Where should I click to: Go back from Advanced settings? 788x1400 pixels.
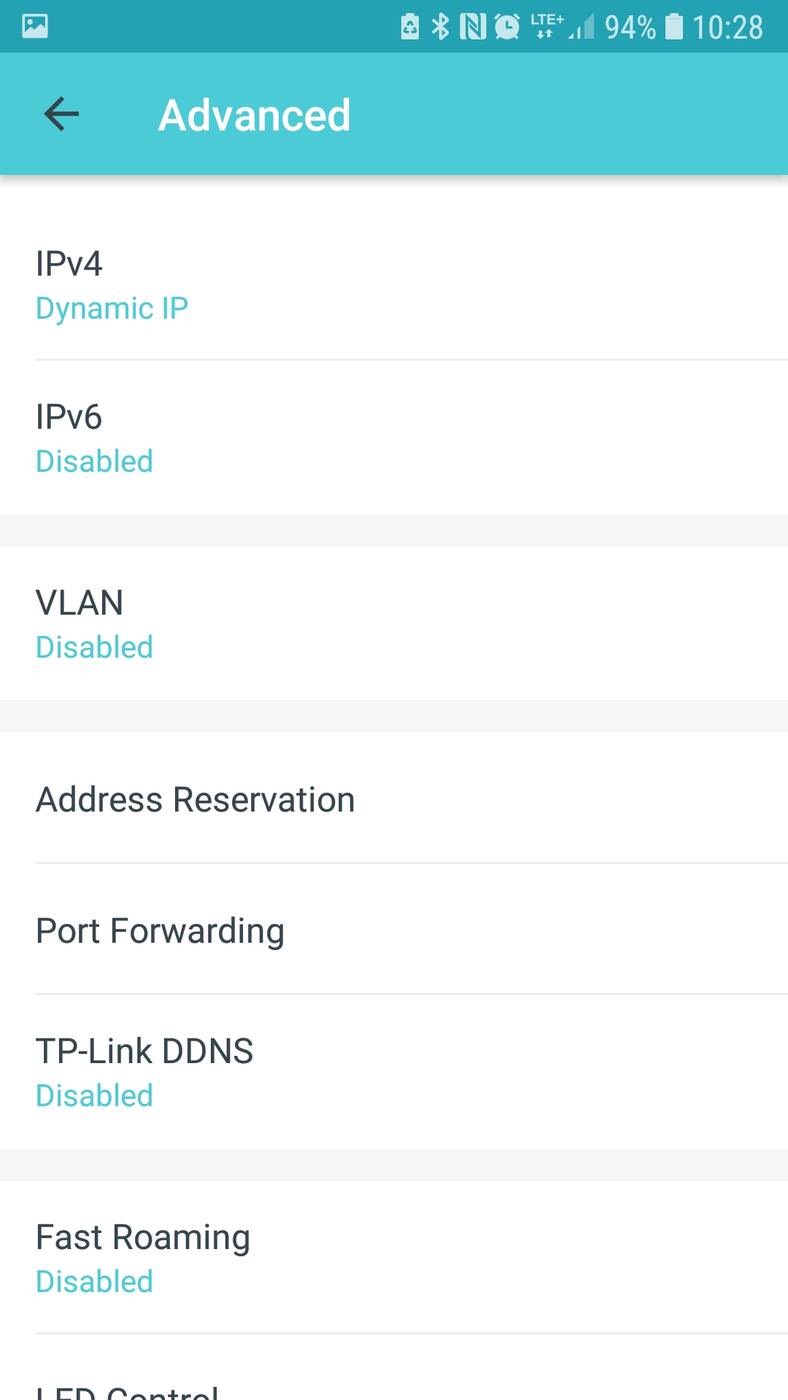pyautogui.click(x=61, y=115)
